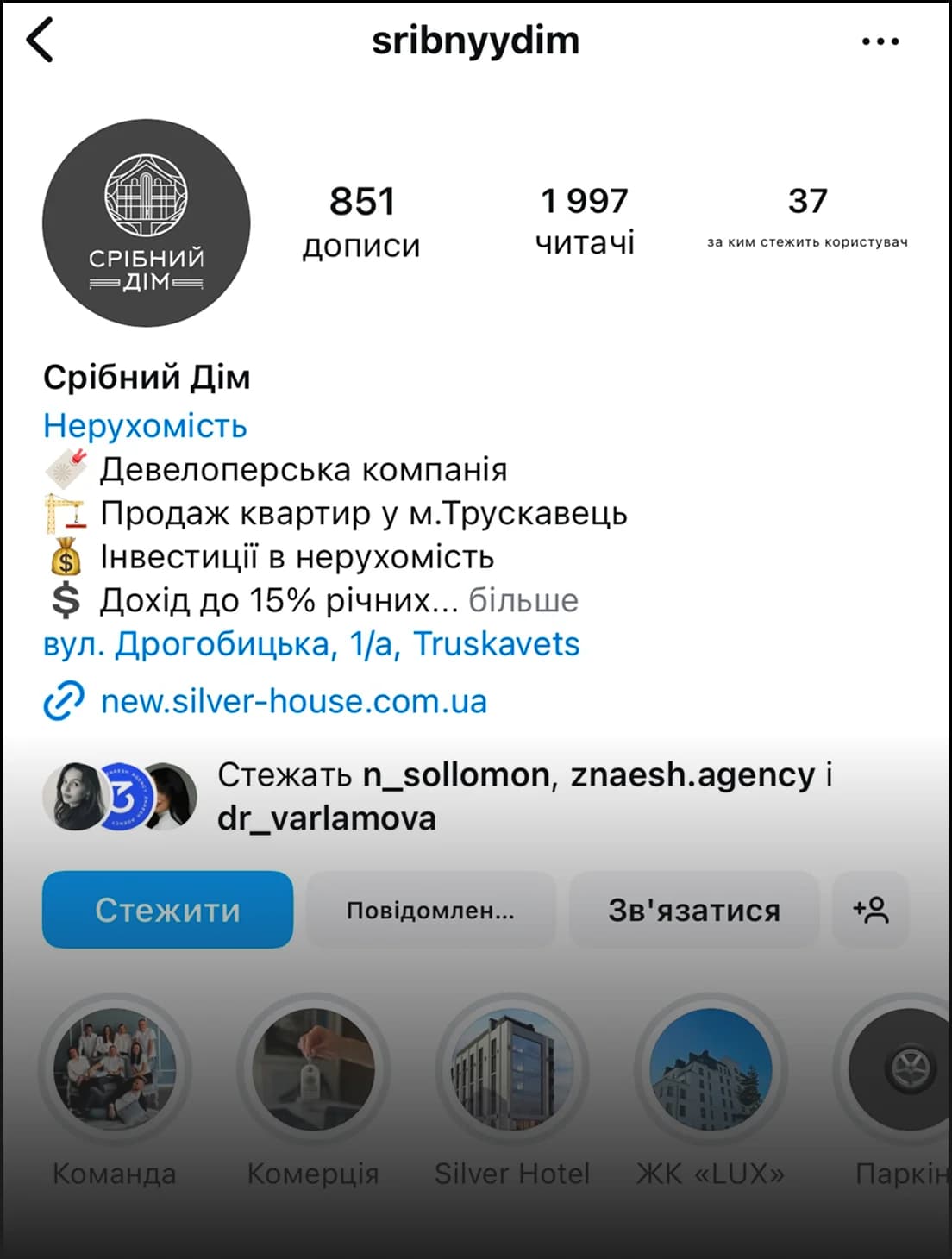
Task: Show suggested accounts with add-person icon
Action: [x=871, y=910]
